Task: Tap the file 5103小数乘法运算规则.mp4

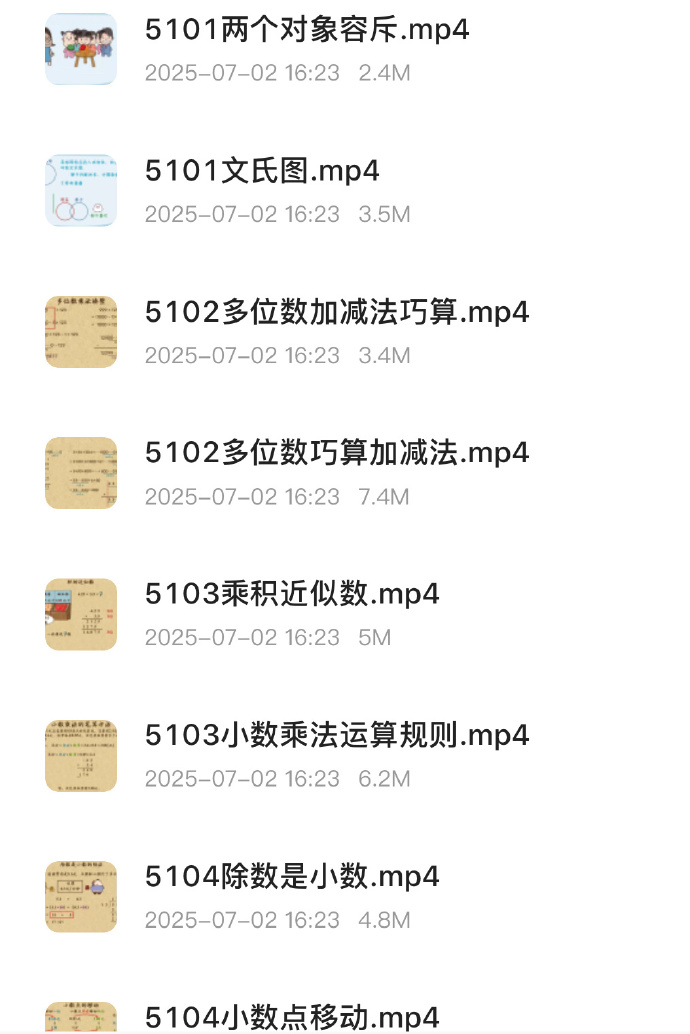Action: (x=337, y=735)
